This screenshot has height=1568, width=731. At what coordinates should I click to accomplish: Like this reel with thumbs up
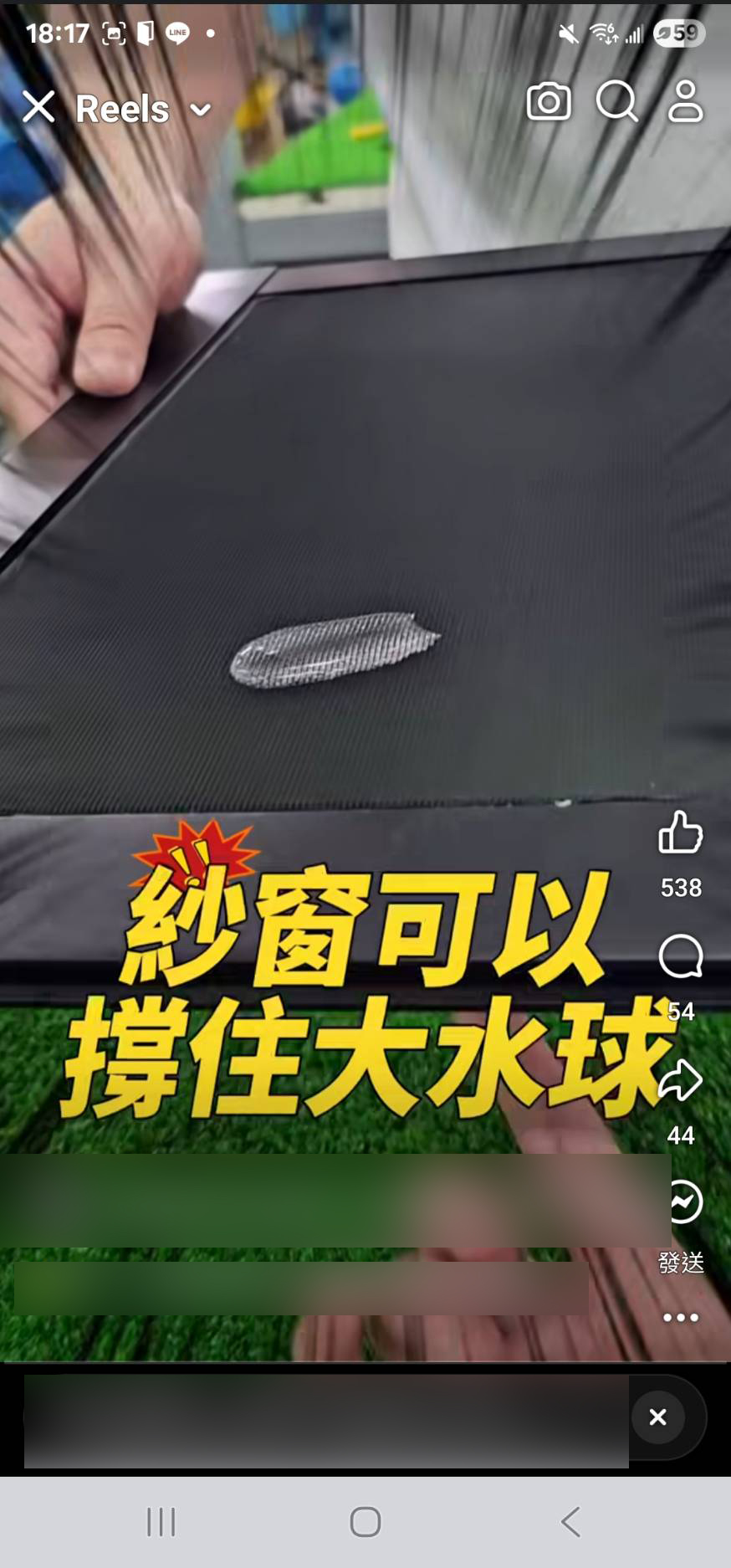(x=680, y=833)
